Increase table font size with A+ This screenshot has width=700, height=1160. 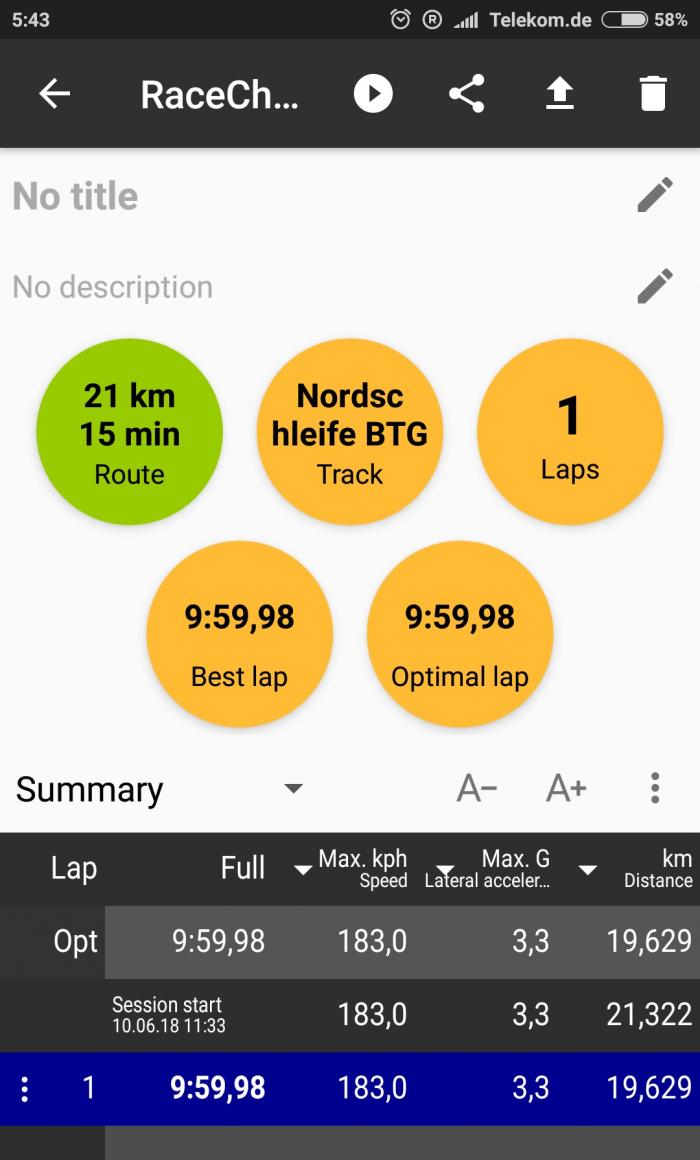(566, 789)
